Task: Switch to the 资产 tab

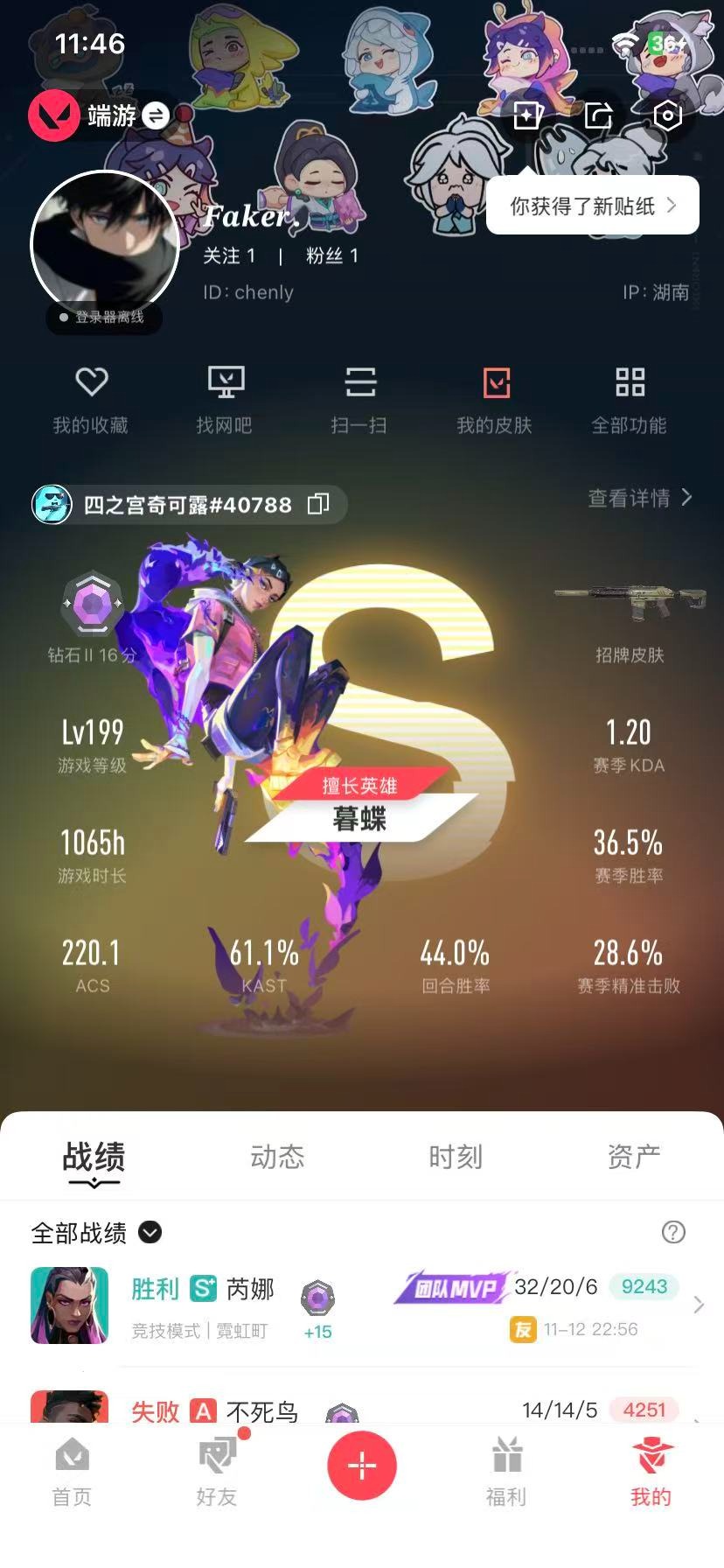Action: click(x=634, y=1157)
